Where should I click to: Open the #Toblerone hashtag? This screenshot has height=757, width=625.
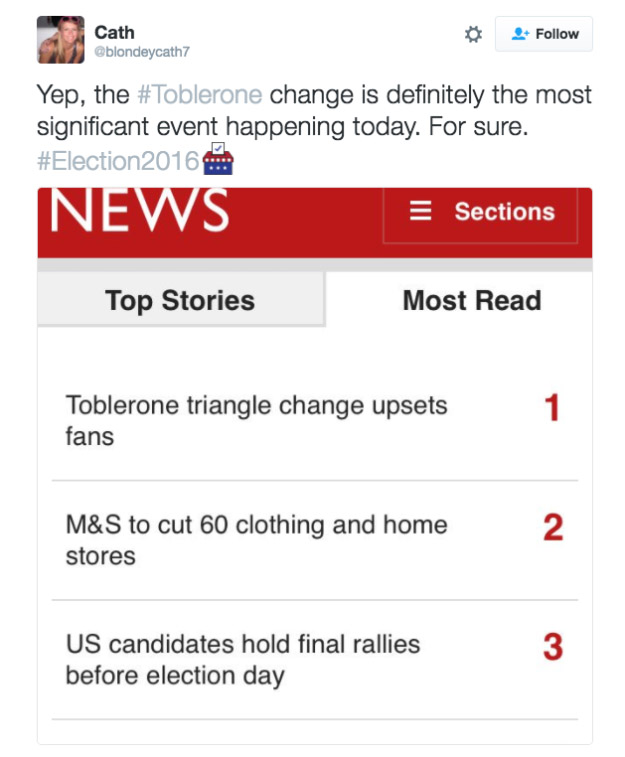(x=199, y=95)
